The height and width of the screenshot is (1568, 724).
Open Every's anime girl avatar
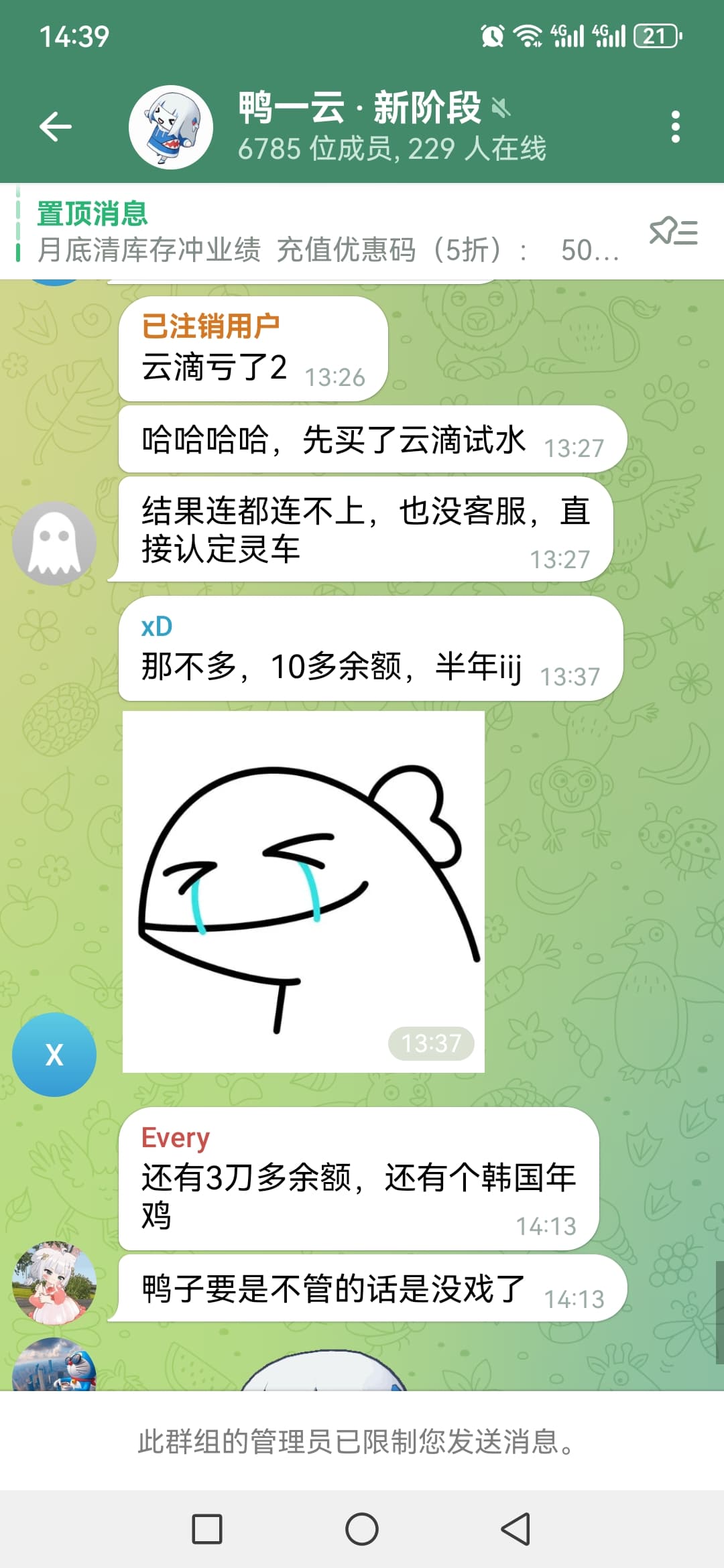tap(54, 1283)
